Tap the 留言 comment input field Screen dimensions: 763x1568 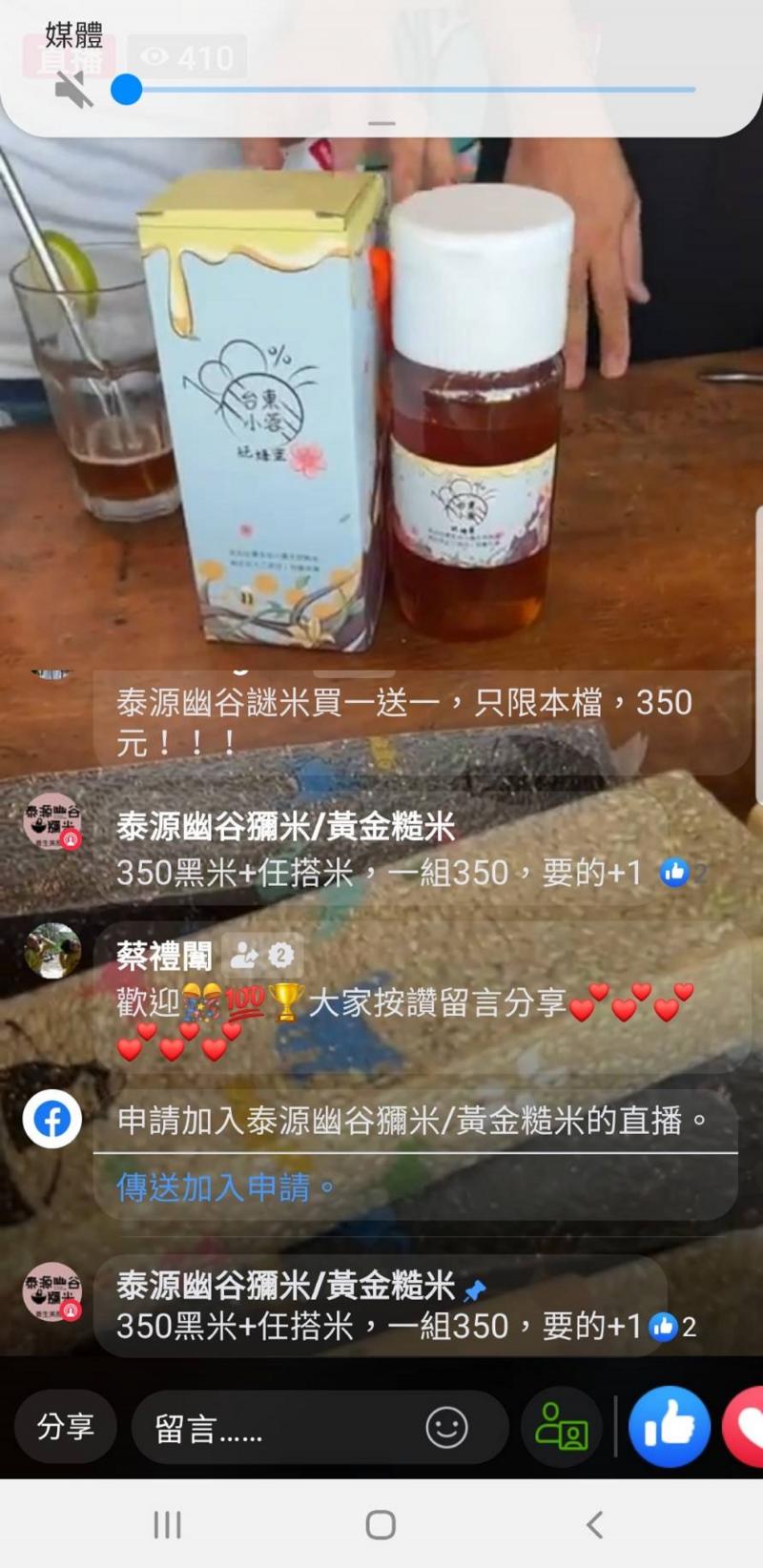coord(267,1428)
